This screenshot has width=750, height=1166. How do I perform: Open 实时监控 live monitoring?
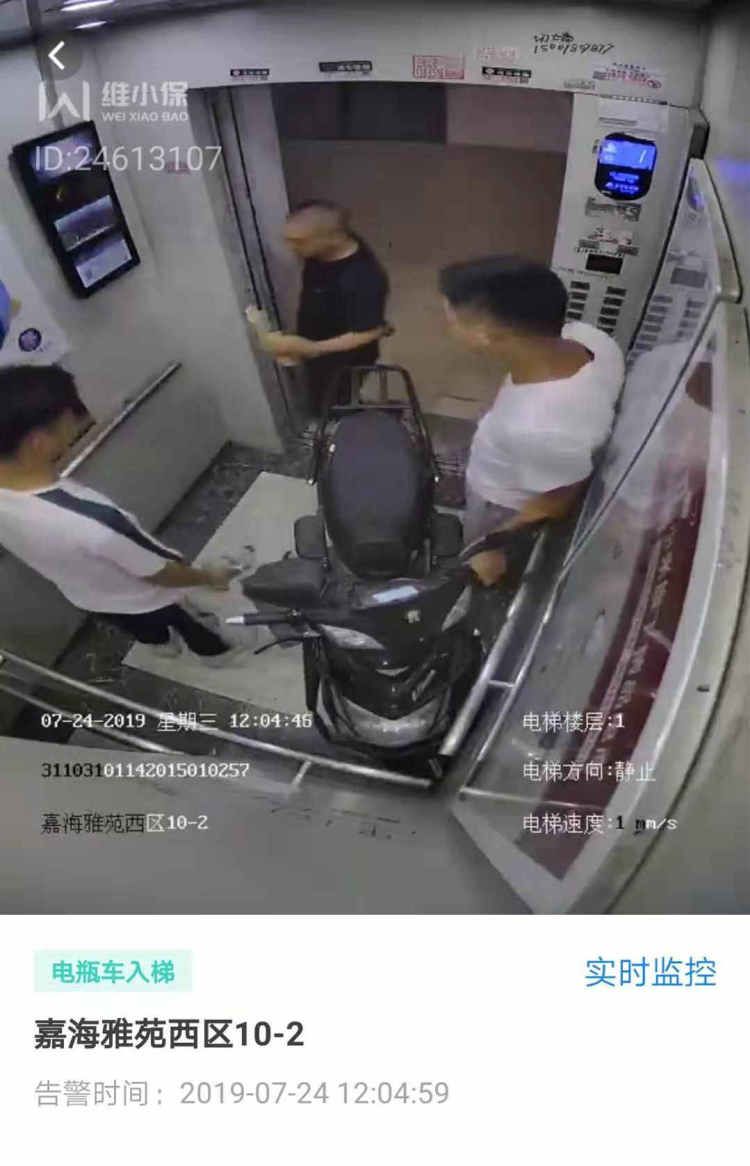(x=650, y=971)
